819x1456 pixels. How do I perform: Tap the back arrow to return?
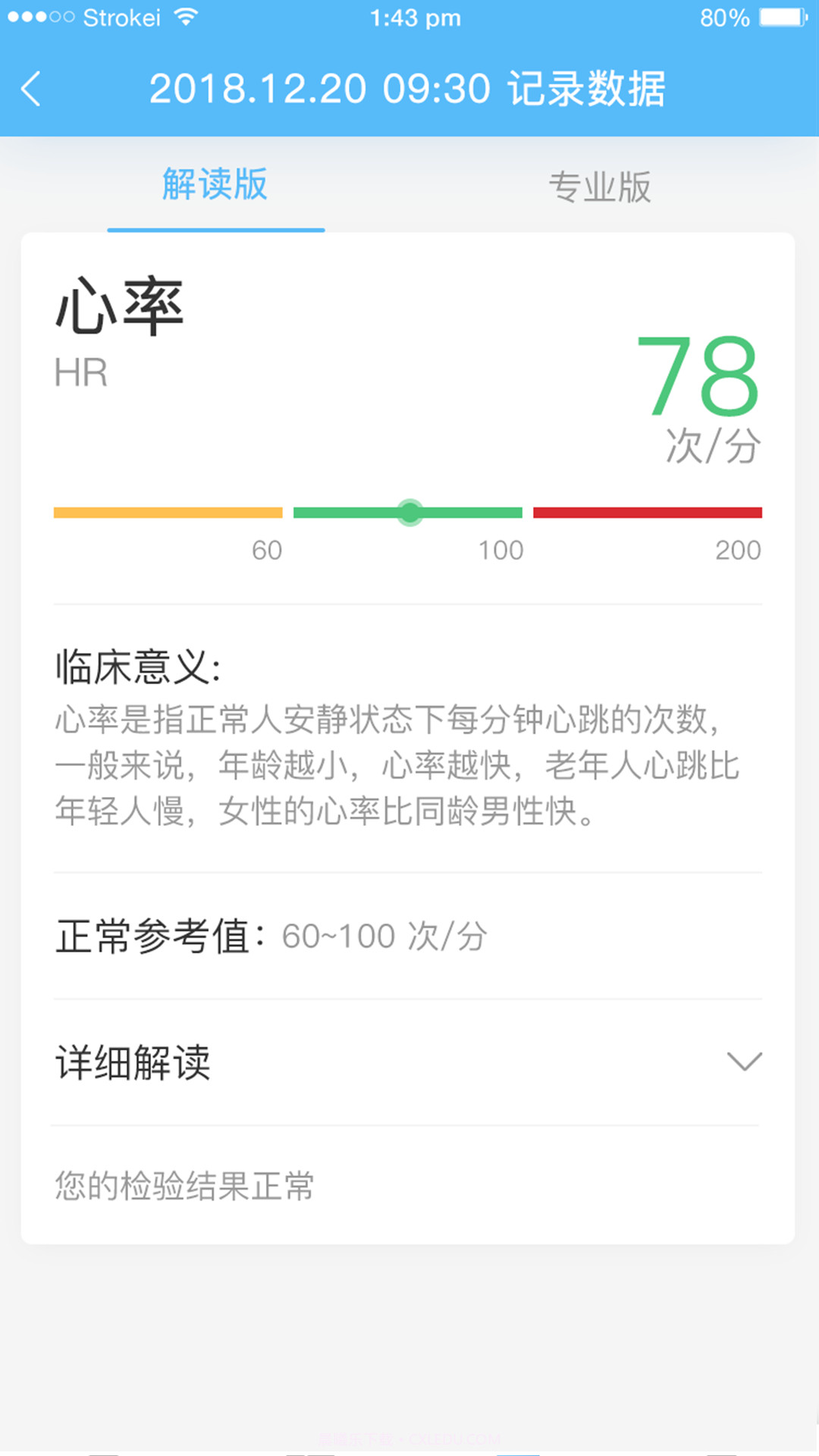tap(32, 89)
